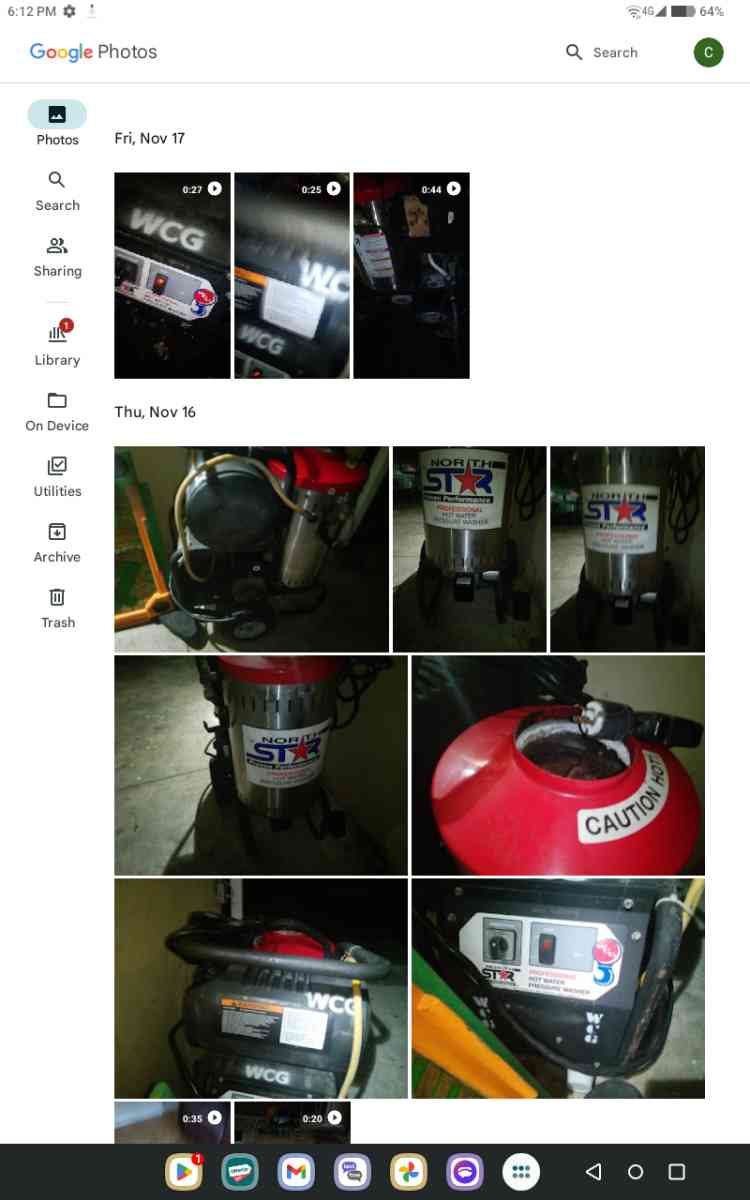
Task: Open Gmail from the taskbar
Action: point(295,1171)
